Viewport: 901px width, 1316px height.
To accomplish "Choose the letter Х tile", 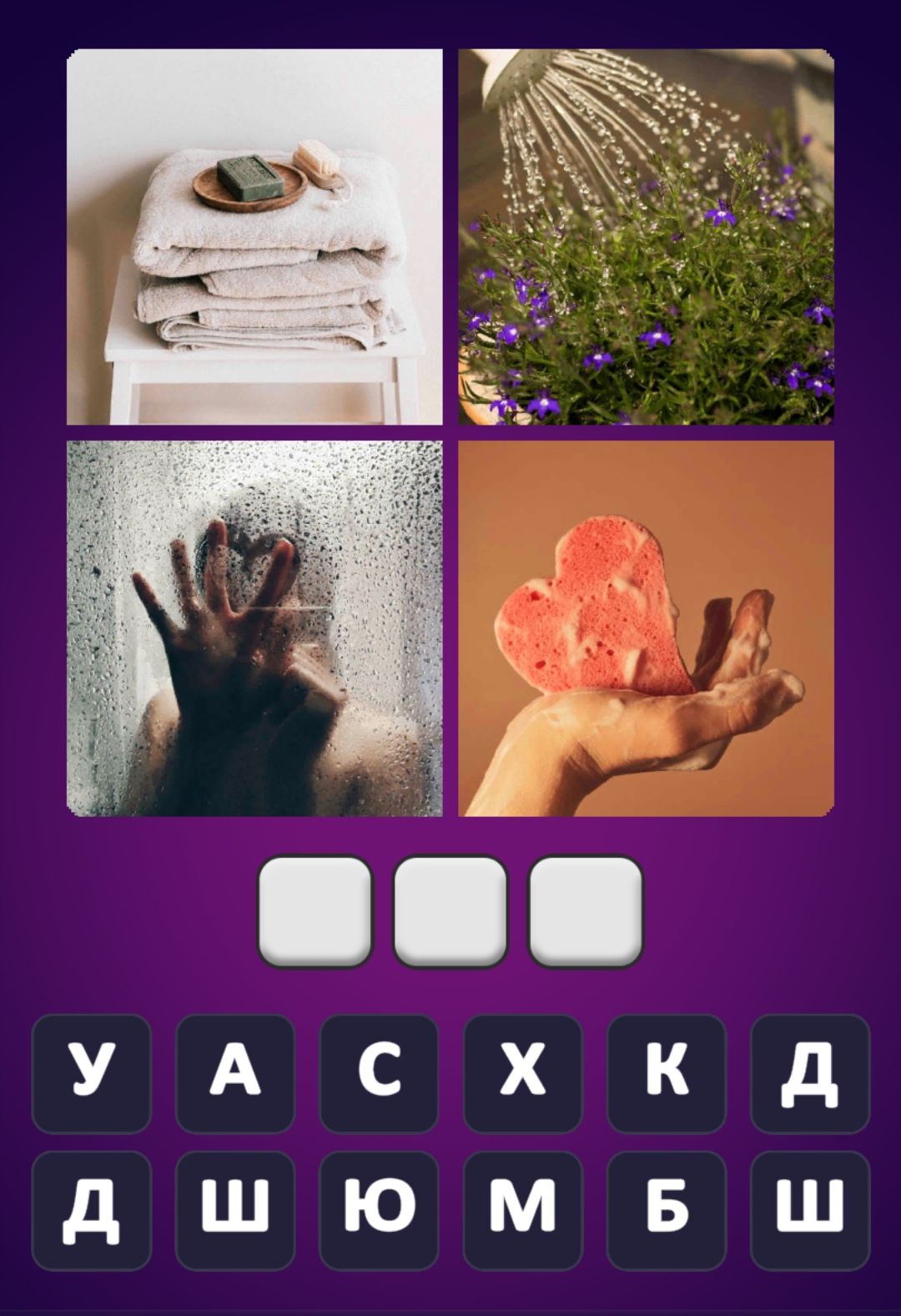I will pos(522,1073).
